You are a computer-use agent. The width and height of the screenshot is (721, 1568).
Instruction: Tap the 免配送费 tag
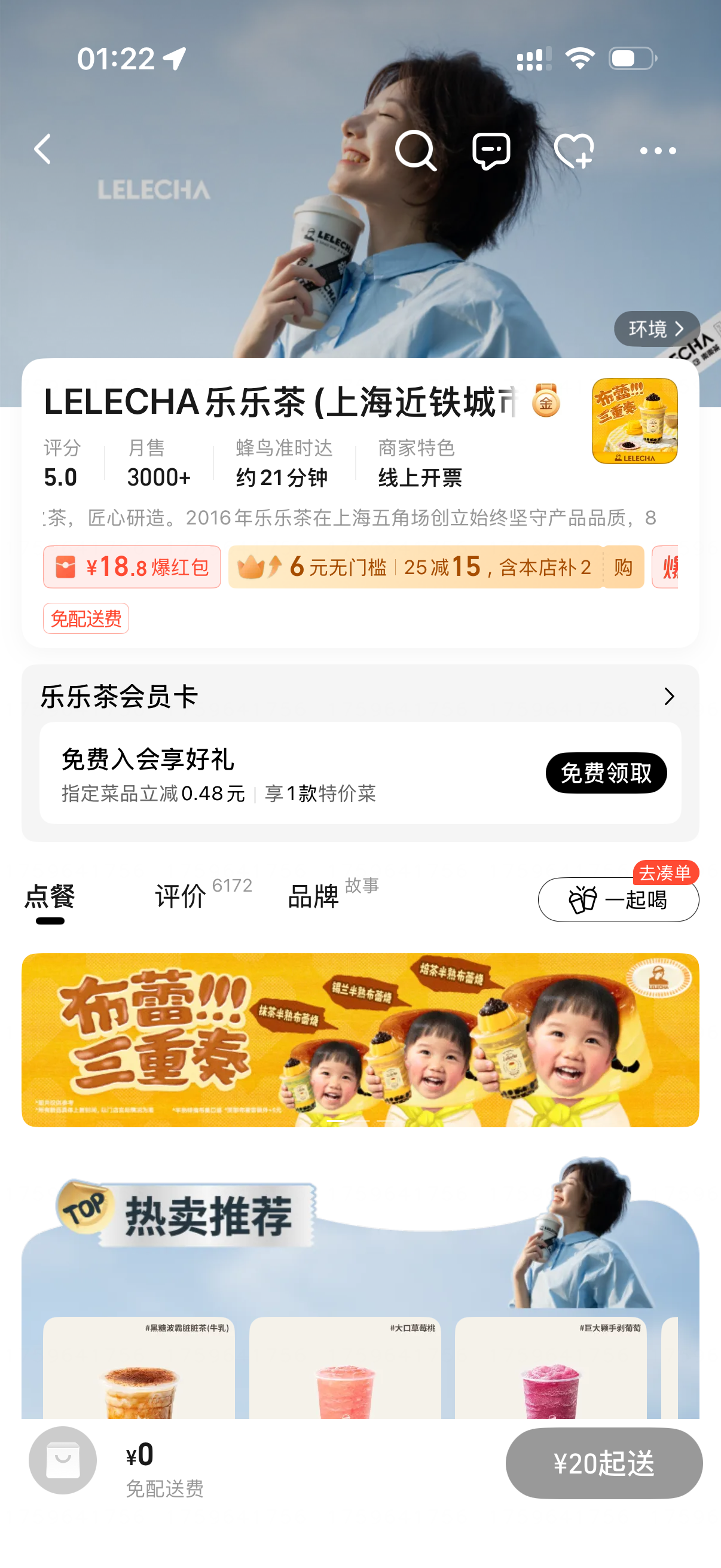[85, 618]
